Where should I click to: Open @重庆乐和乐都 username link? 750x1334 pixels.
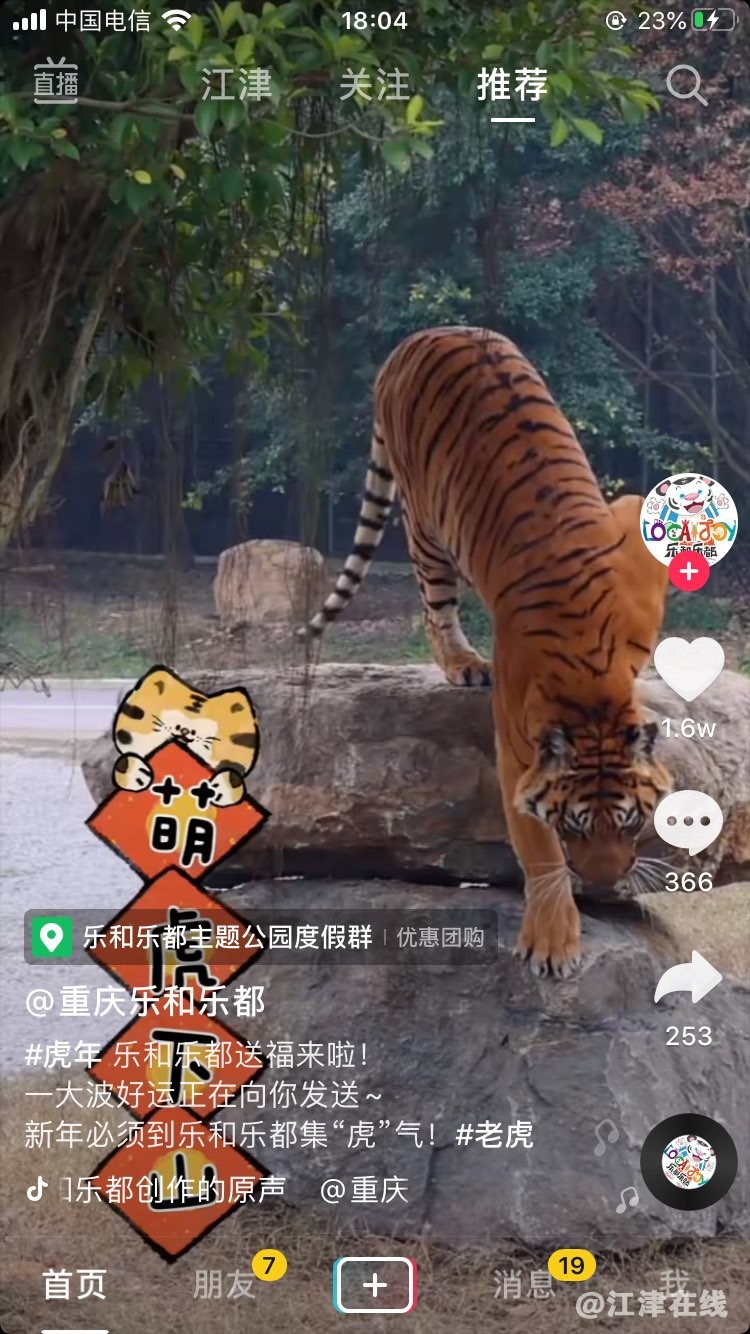[x=146, y=1001]
